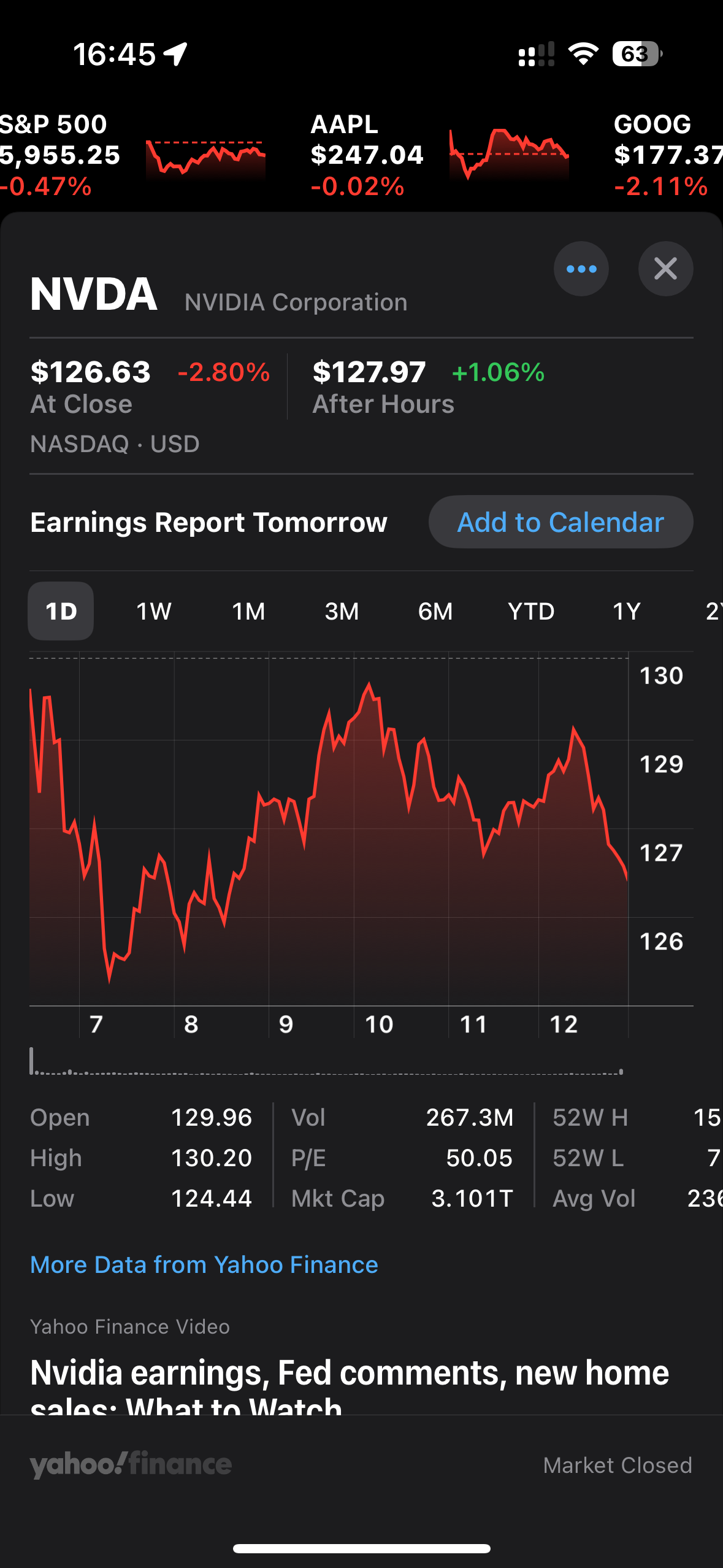Tap the Yahoo Finance logo in the footer
Screen dimensions: 723x1568
(x=131, y=1464)
